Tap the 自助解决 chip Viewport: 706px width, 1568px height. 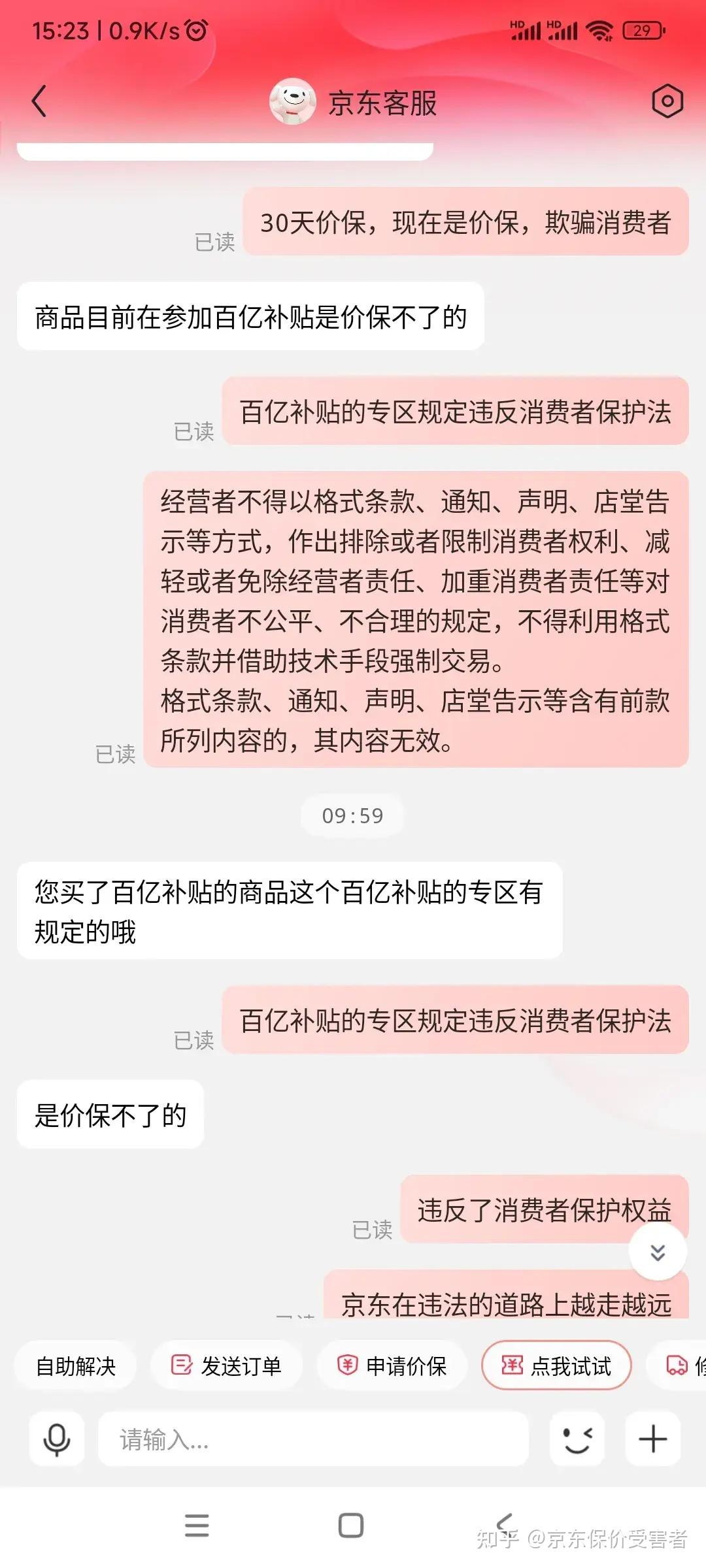tap(76, 1366)
